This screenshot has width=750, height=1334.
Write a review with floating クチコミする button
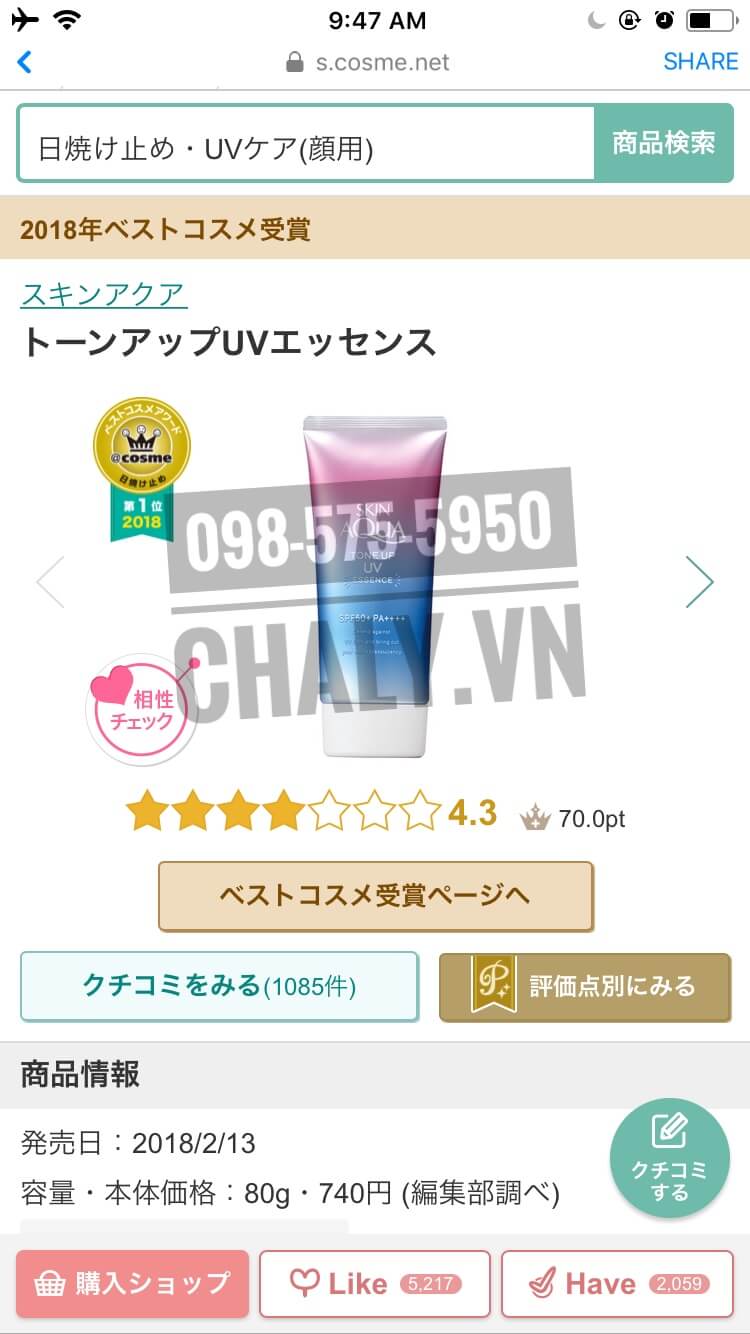tap(669, 1158)
